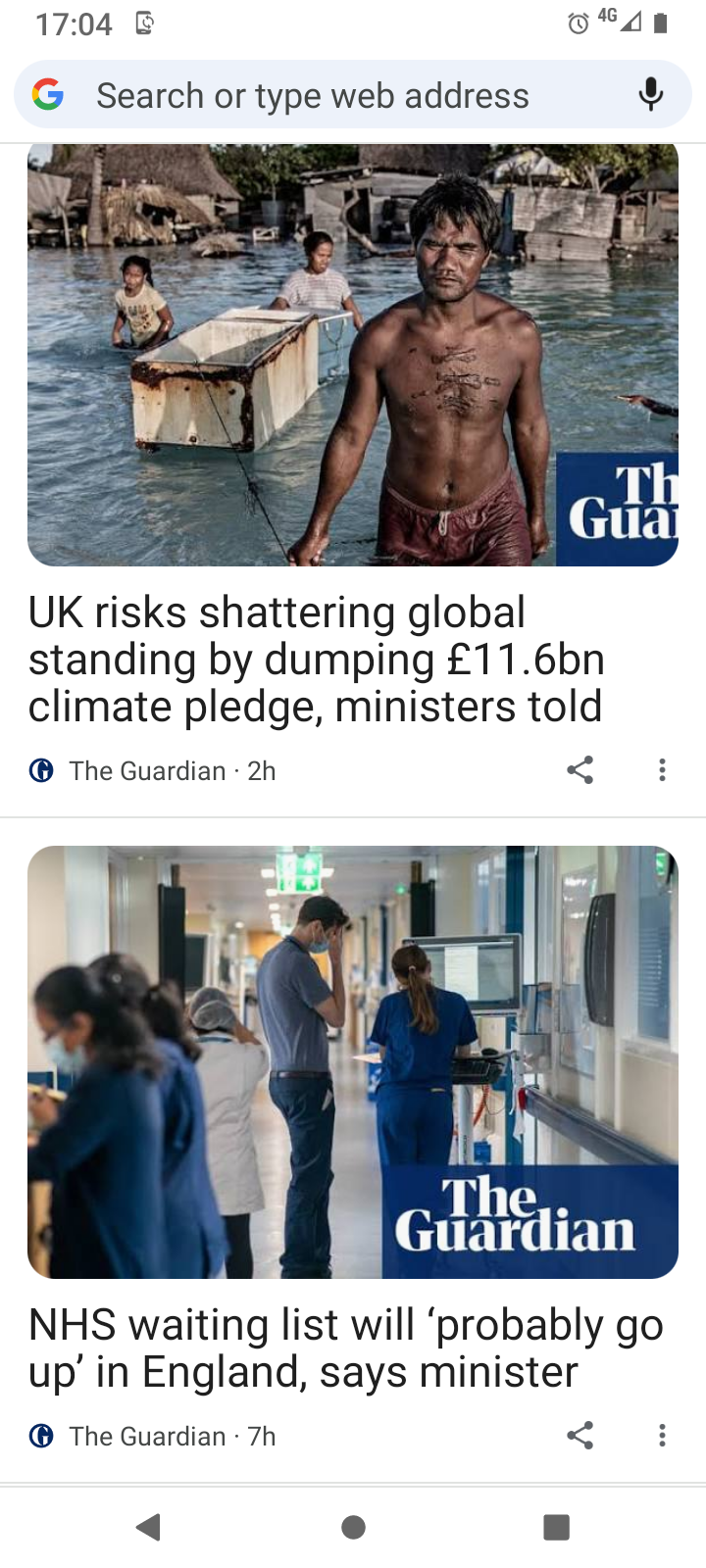Tap the search or type web address field
Viewport: 706px width, 1568px height.
314,96
